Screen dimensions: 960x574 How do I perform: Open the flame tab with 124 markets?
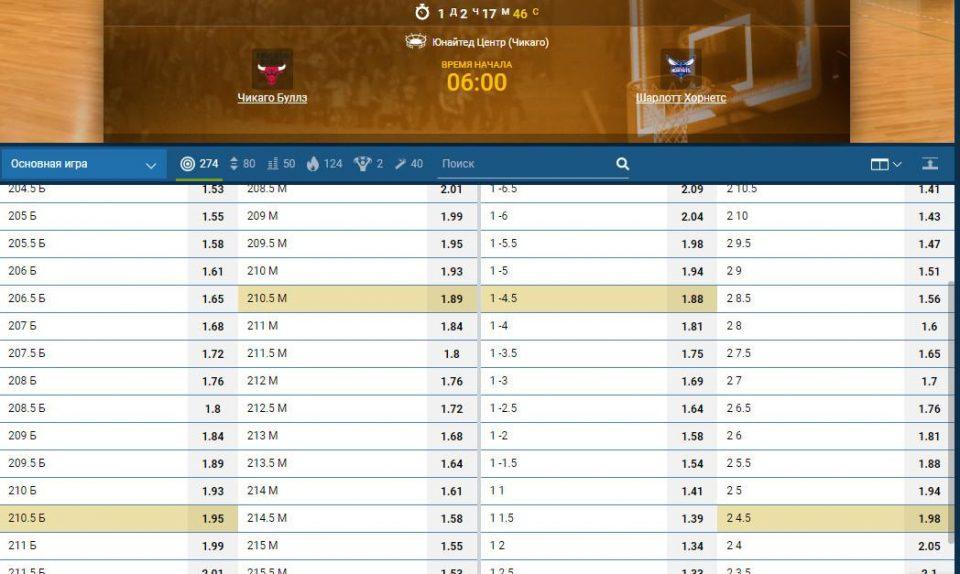tap(324, 164)
